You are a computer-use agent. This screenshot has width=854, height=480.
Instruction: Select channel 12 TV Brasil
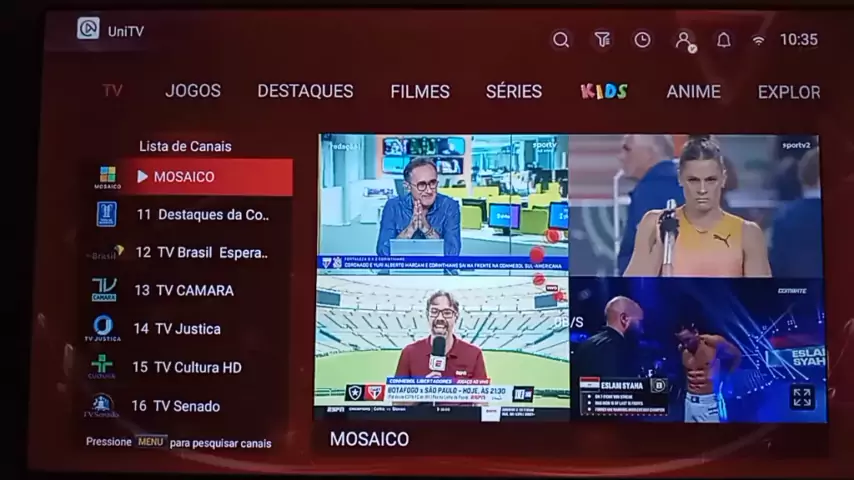pyautogui.click(x=190, y=252)
